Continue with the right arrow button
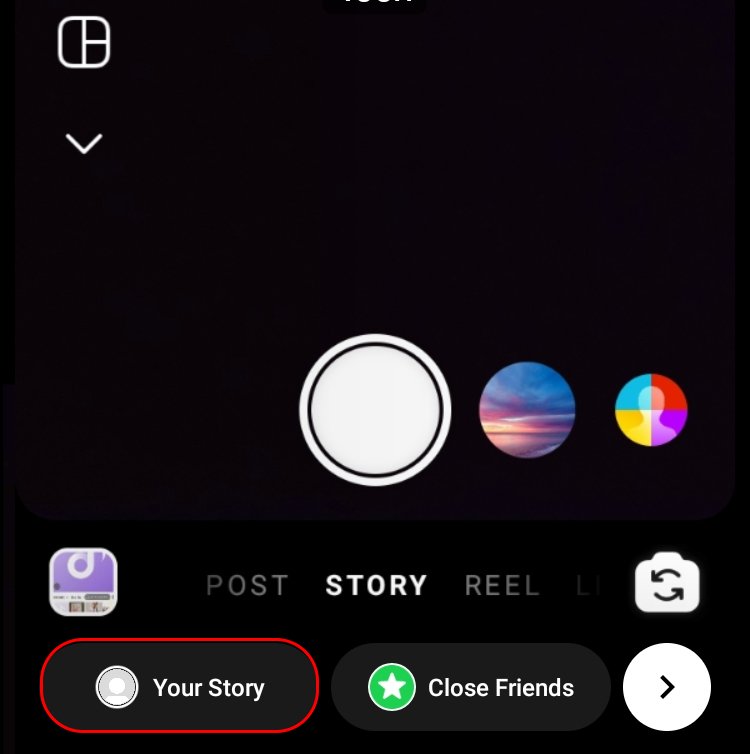Image resolution: width=750 pixels, height=754 pixels. pyautogui.click(x=667, y=687)
